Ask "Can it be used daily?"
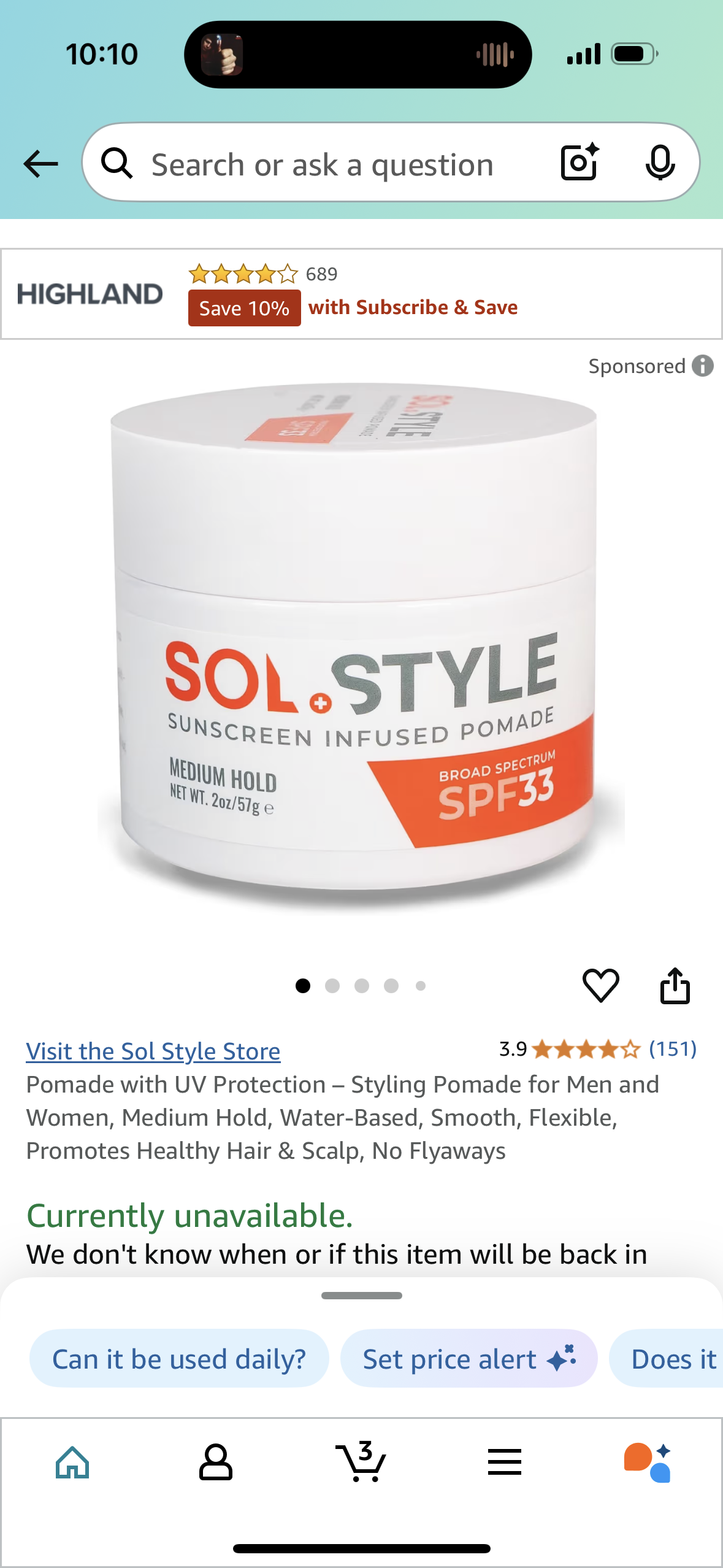Screen dimensions: 723x1568 point(179,1359)
